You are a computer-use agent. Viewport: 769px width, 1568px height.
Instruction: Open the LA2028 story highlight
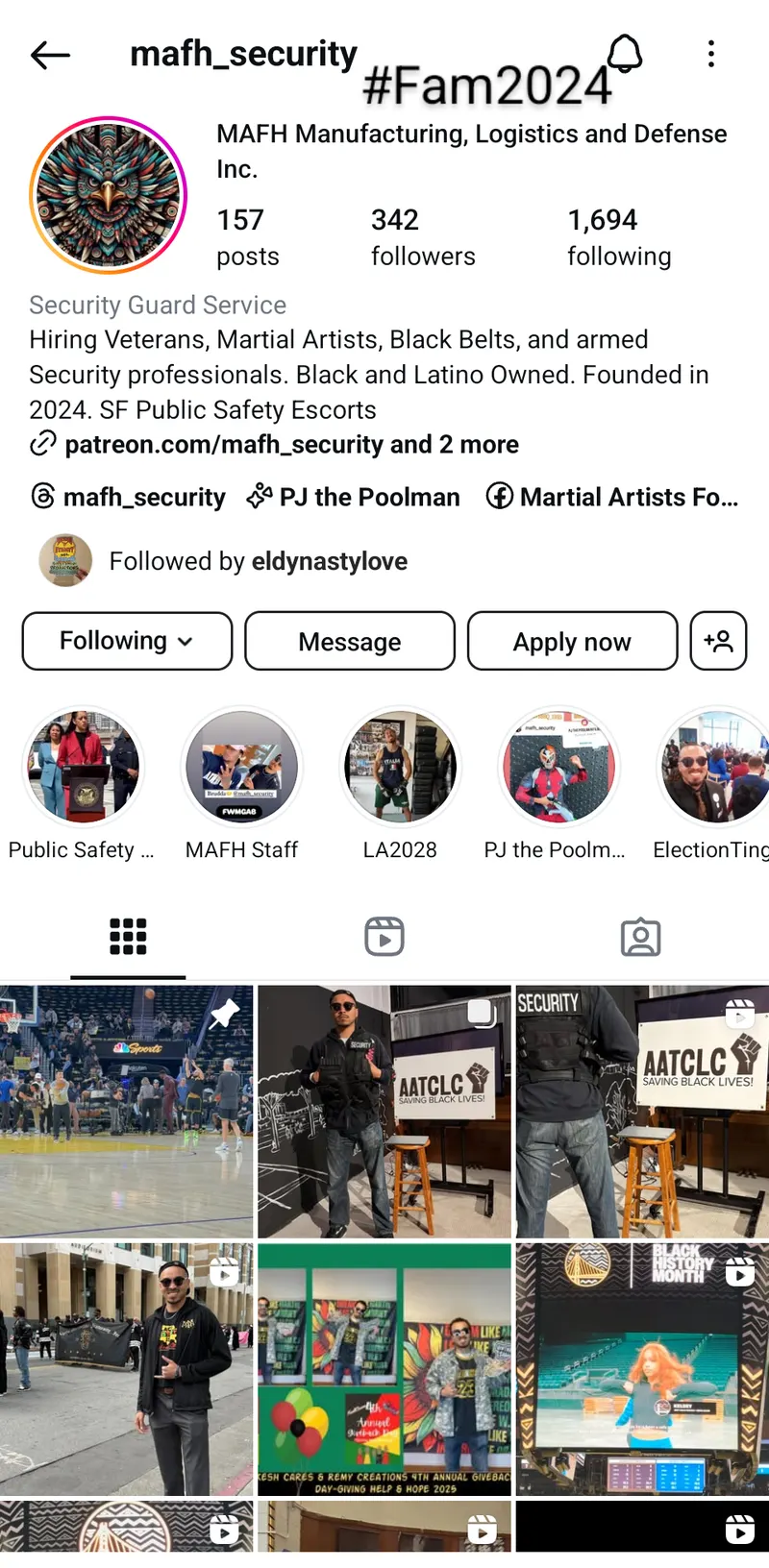pos(400,769)
